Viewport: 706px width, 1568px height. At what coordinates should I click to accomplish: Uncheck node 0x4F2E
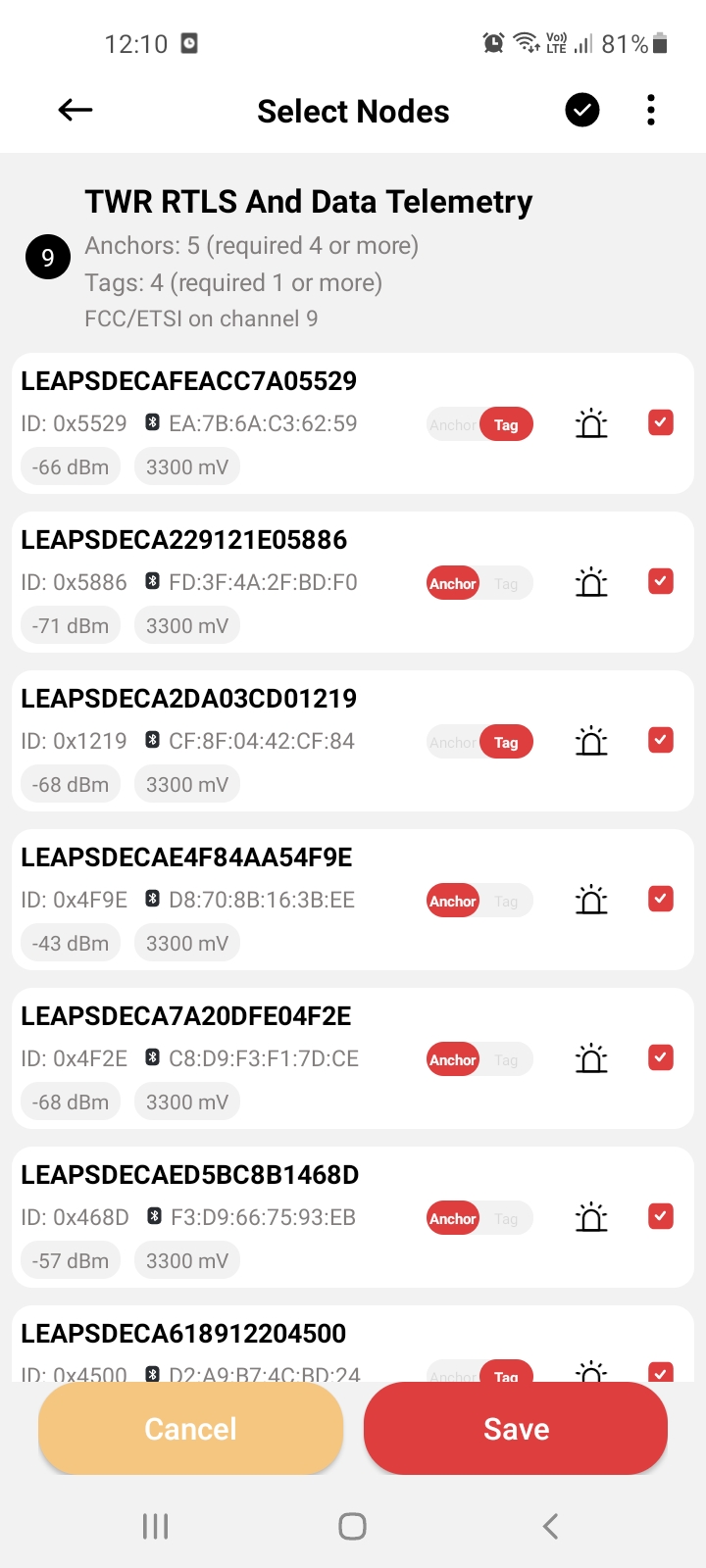[661, 1057]
